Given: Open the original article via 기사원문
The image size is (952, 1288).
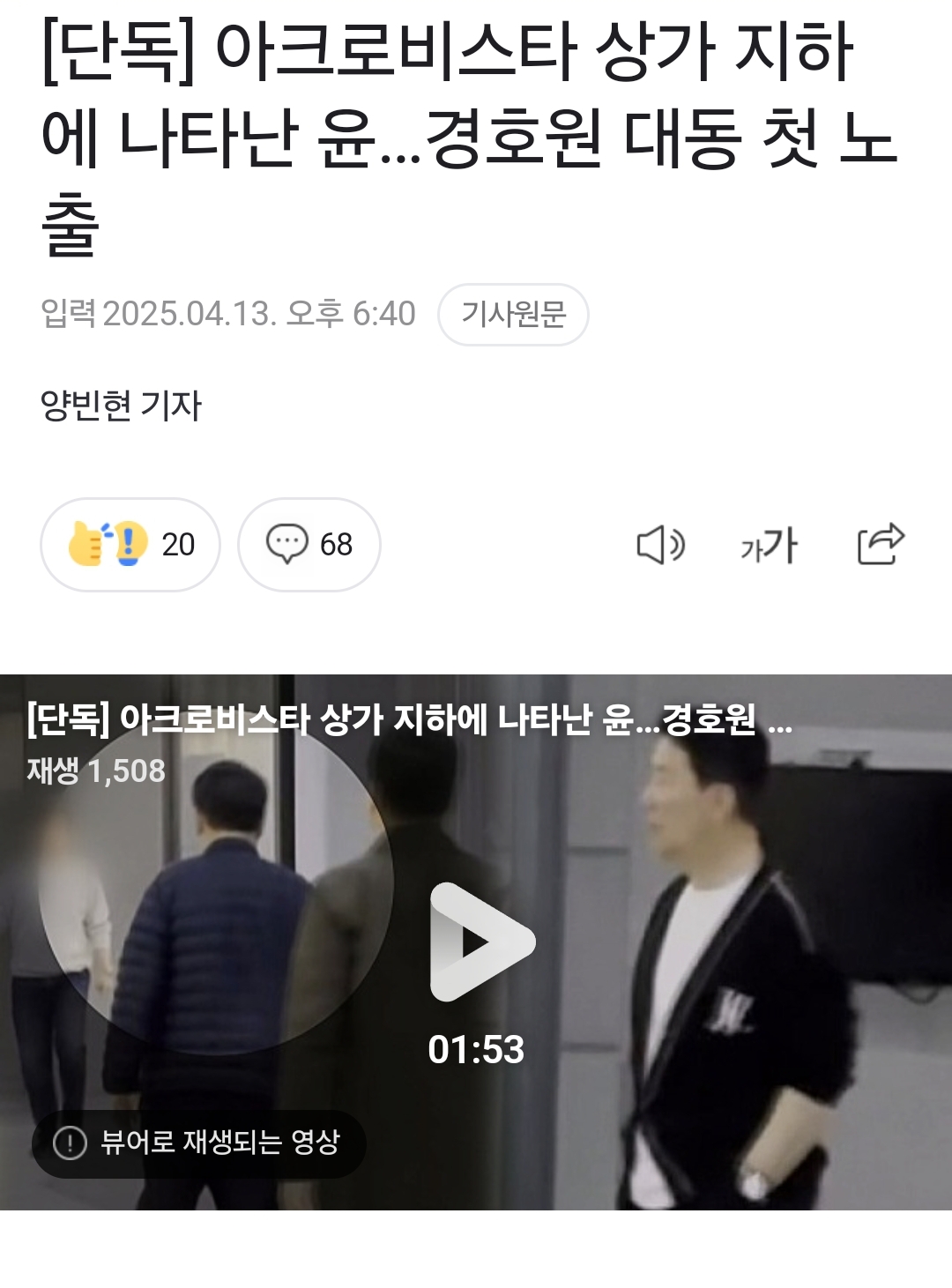Looking at the screenshot, I should pyautogui.click(x=513, y=315).
